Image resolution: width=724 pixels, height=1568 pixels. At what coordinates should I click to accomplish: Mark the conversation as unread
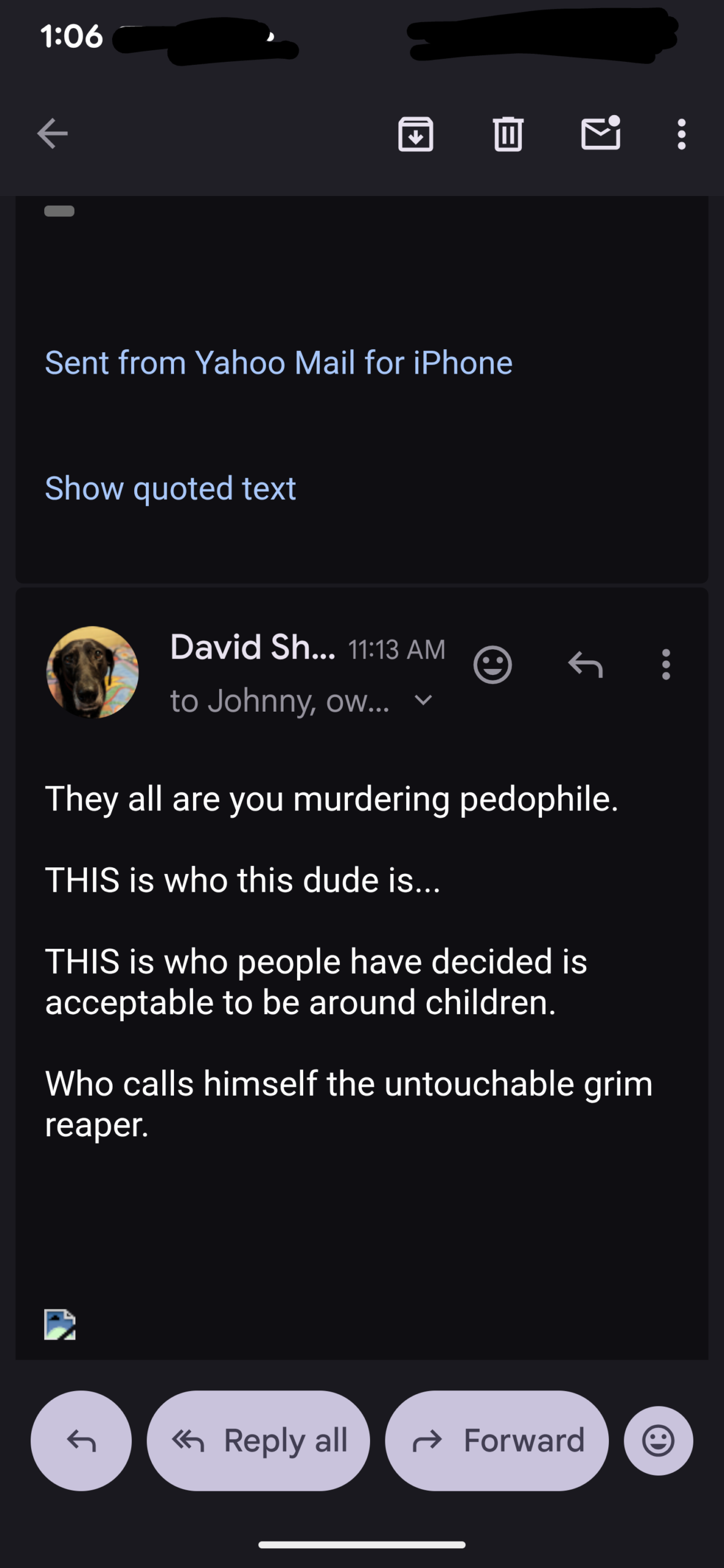[x=600, y=134]
